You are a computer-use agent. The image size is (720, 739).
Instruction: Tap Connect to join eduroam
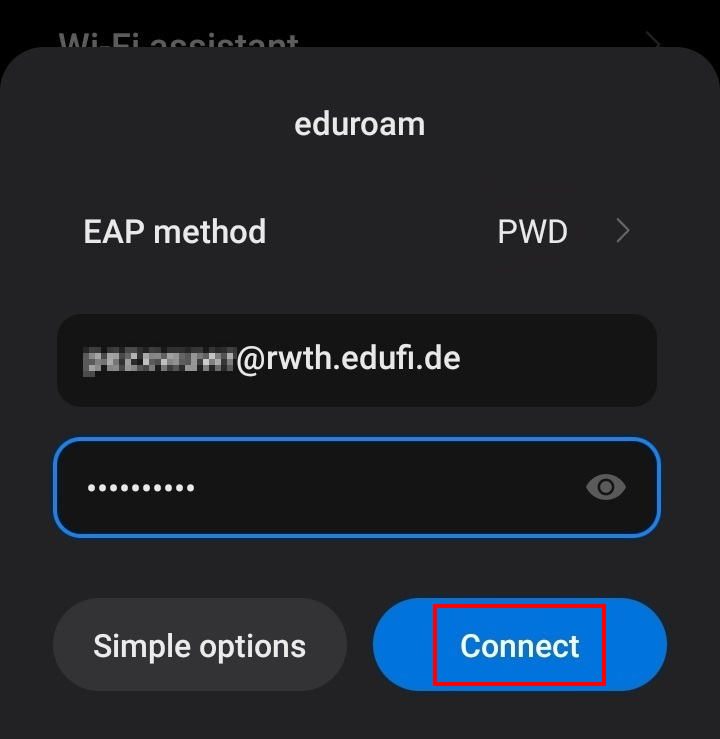point(519,645)
